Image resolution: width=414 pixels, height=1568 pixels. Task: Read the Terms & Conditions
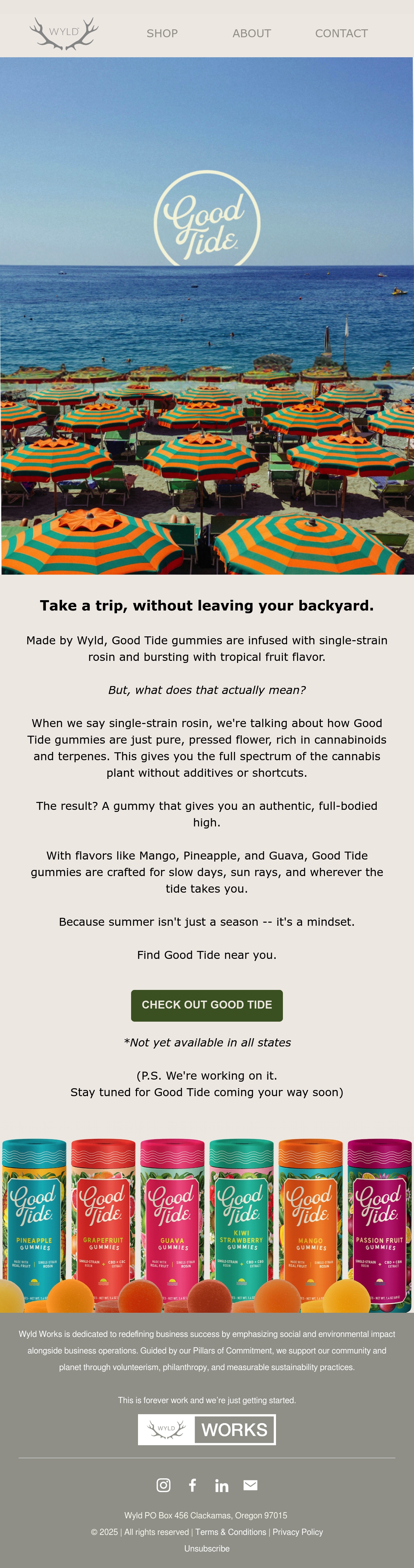231,1531
